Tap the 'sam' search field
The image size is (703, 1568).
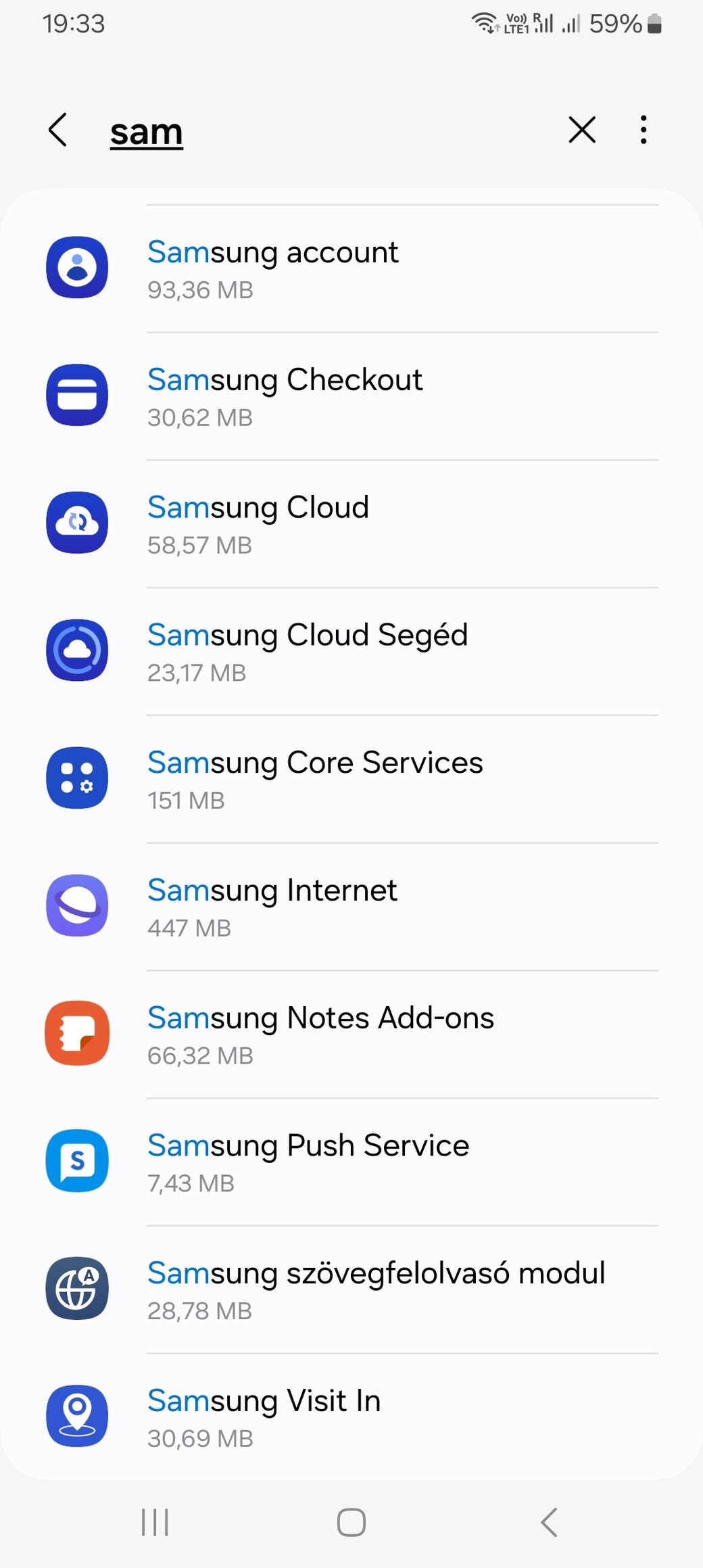pos(324,132)
